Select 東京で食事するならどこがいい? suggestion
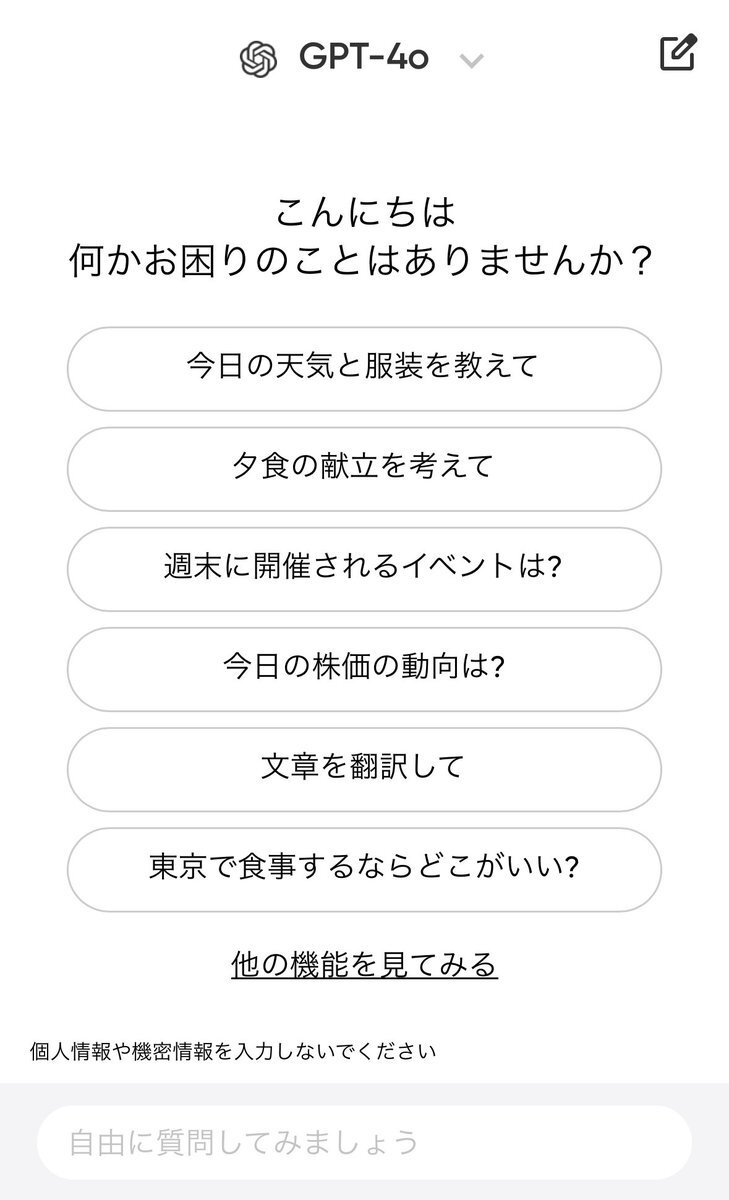Viewport: 729px width, 1200px height. 364,869
